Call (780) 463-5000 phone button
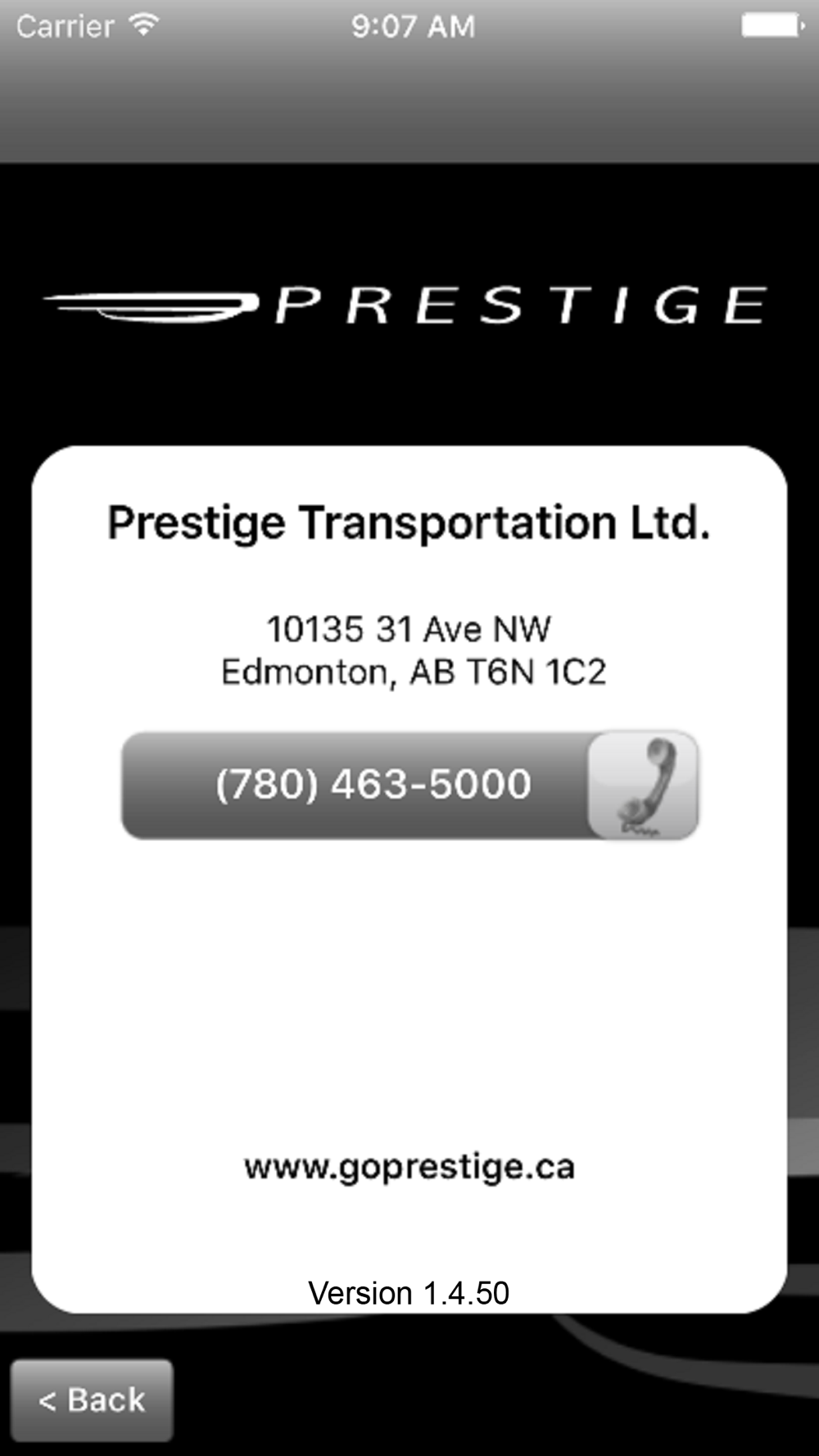This screenshot has width=819, height=1456. pos(409,785)
